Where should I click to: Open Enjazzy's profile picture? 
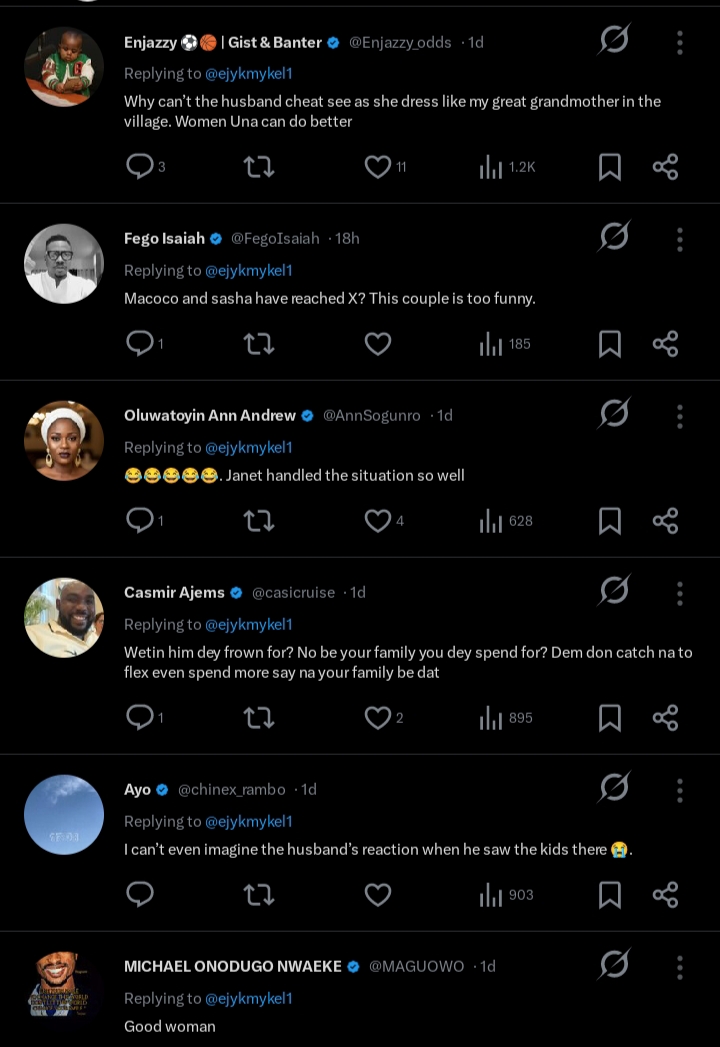64,67
